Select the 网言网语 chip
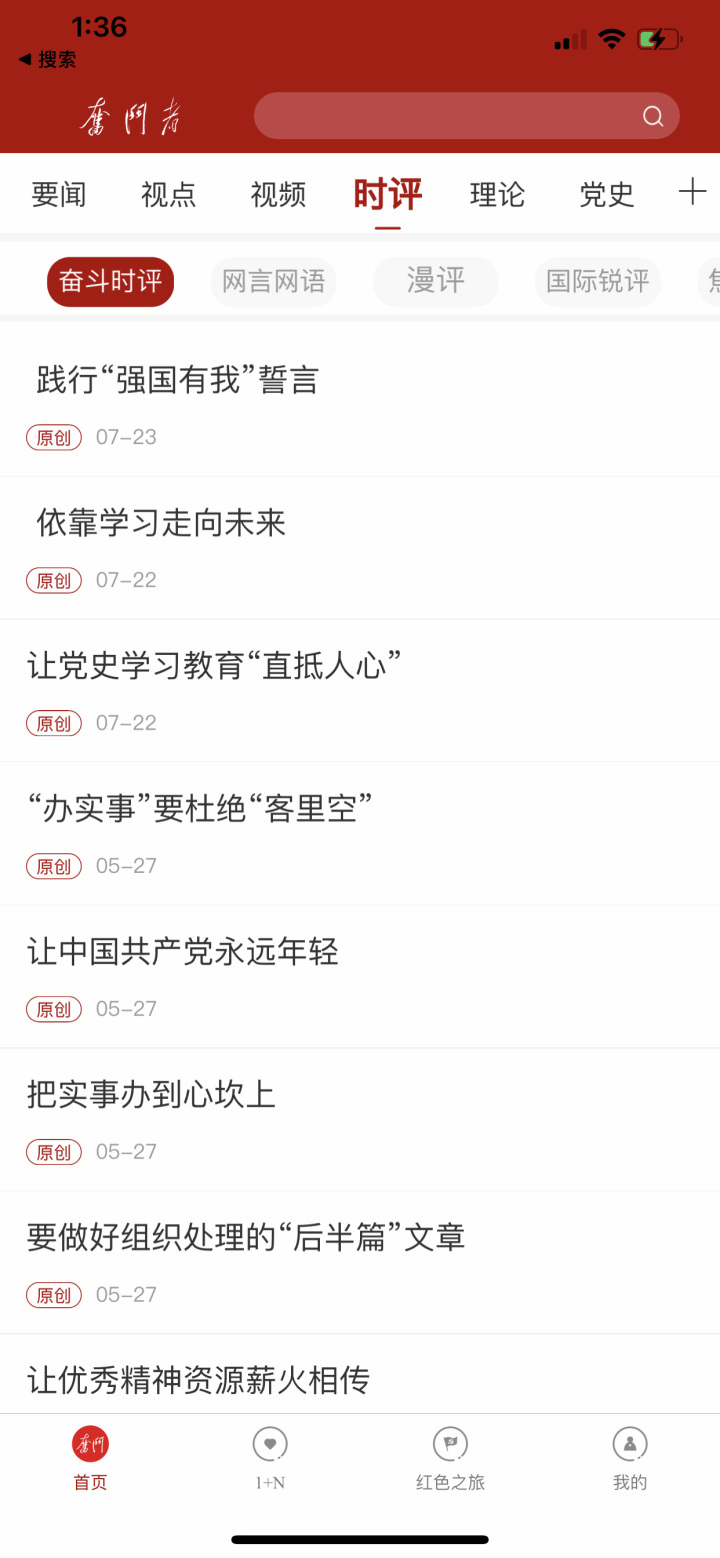 pyautogui.click(x=273, y=282)
